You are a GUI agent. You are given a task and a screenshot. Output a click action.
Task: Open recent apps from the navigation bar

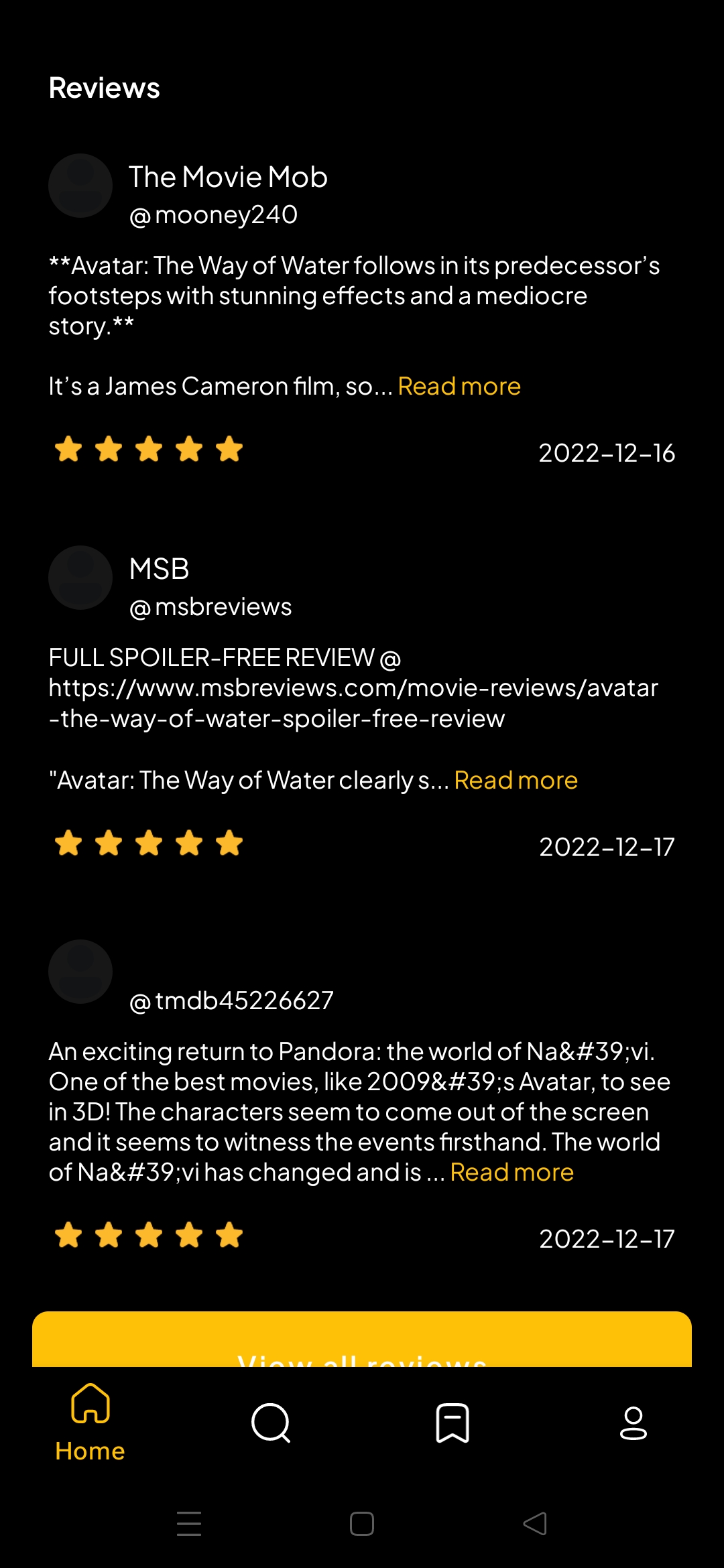189,1524
